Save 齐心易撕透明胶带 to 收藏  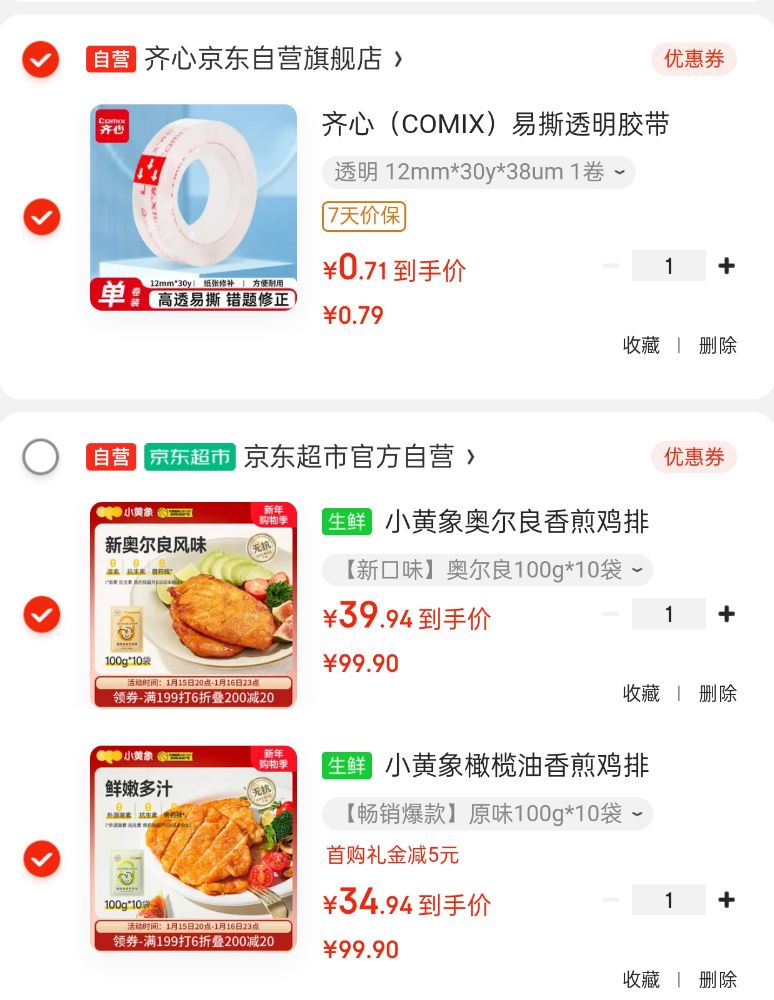pyautogui.click(x=641, y=345)
